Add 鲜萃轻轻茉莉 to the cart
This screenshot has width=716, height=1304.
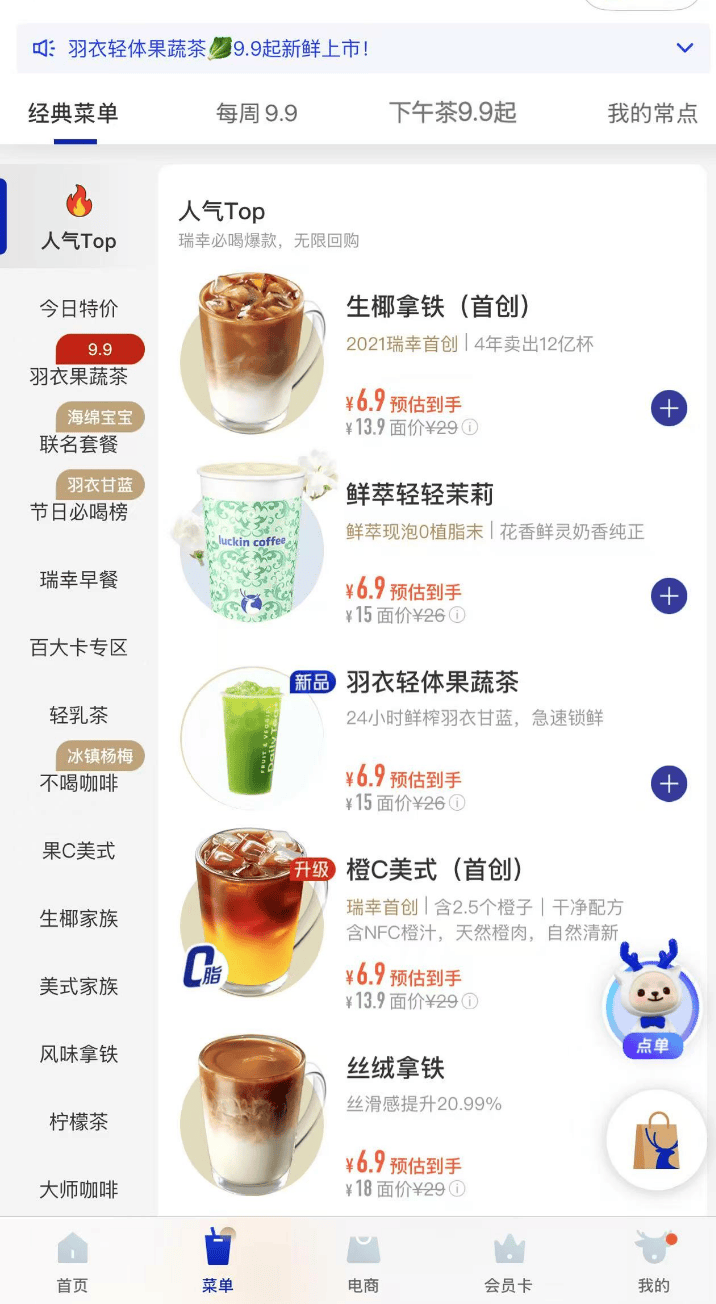click(x=669, y=597)
